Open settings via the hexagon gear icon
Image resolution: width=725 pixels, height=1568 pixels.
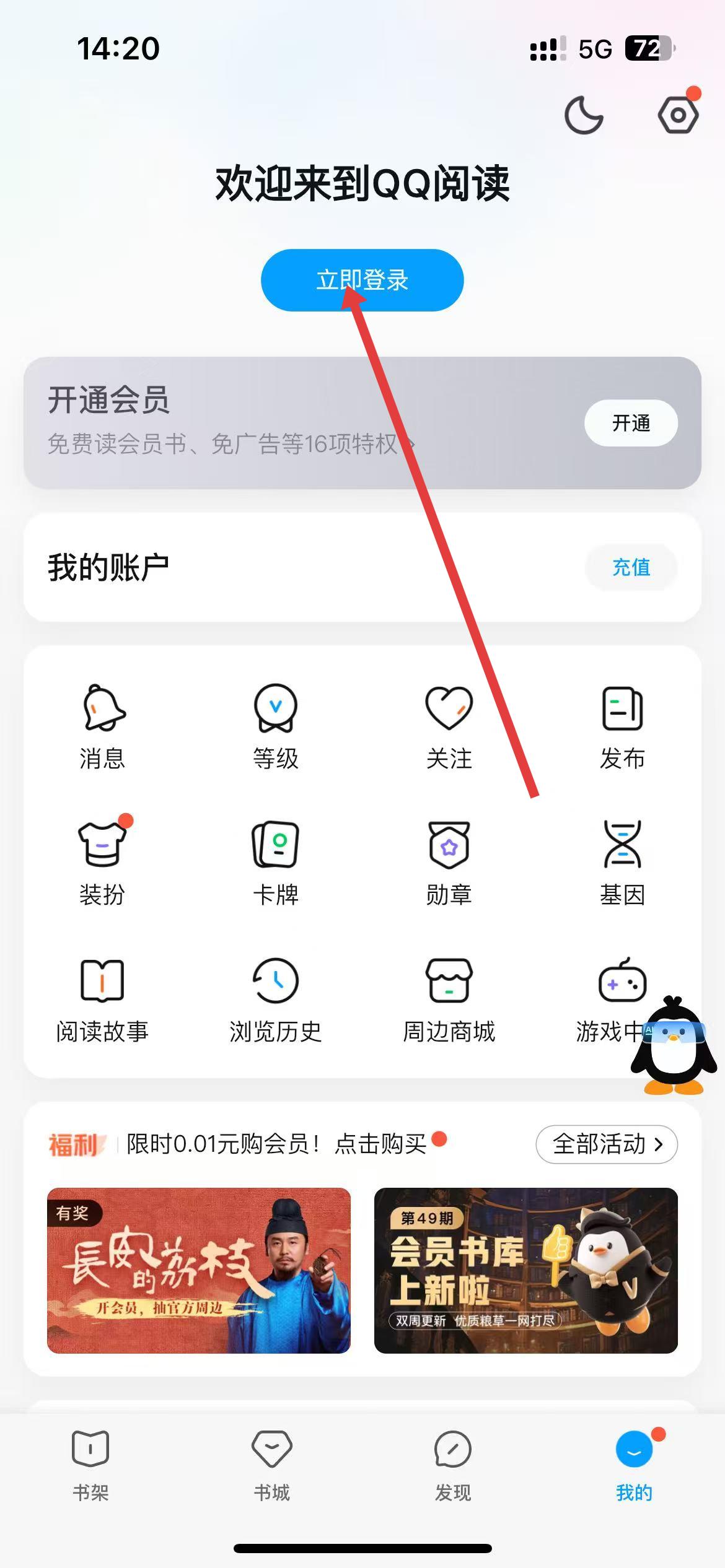tap(677, 115)
